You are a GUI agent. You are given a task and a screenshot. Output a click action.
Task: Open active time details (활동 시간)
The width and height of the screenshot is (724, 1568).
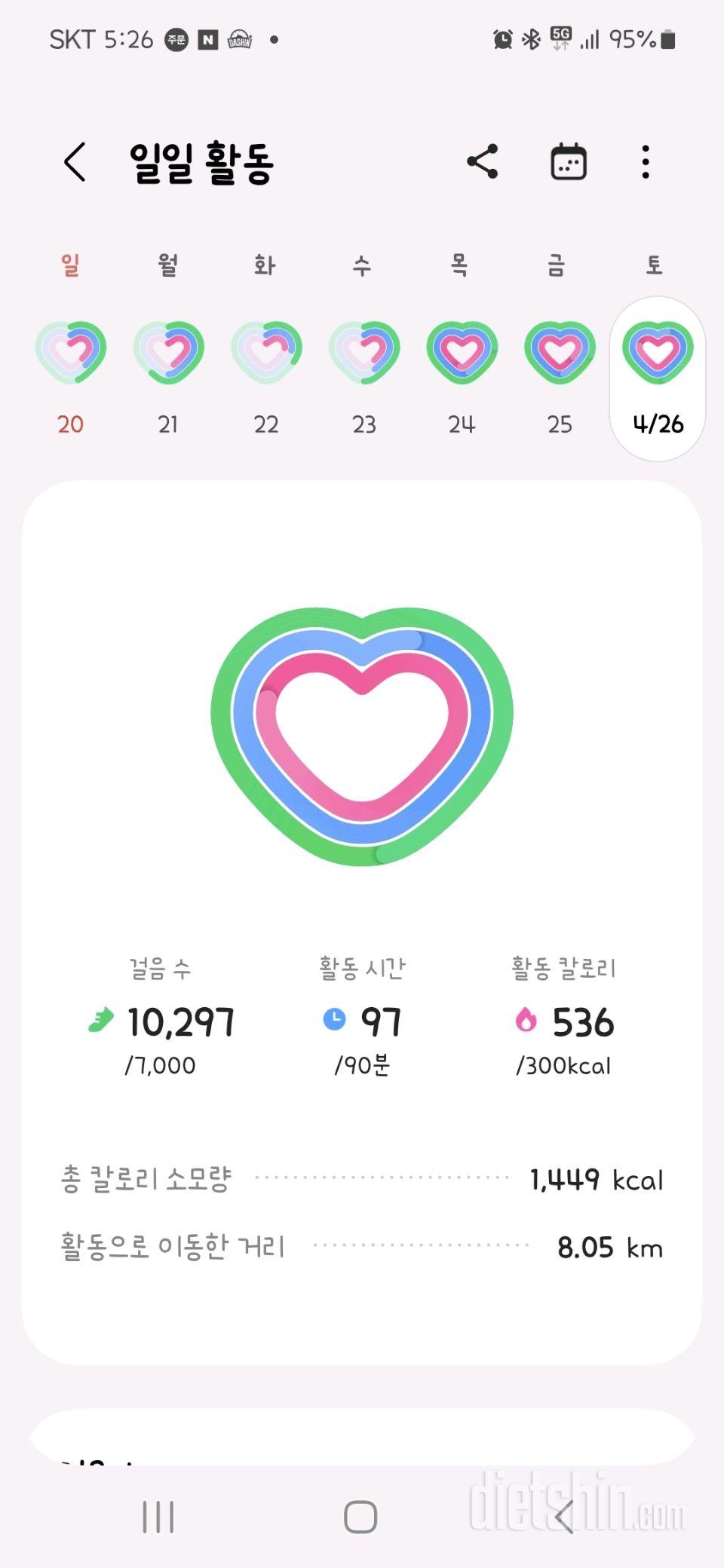click(x=362, y=1017)
